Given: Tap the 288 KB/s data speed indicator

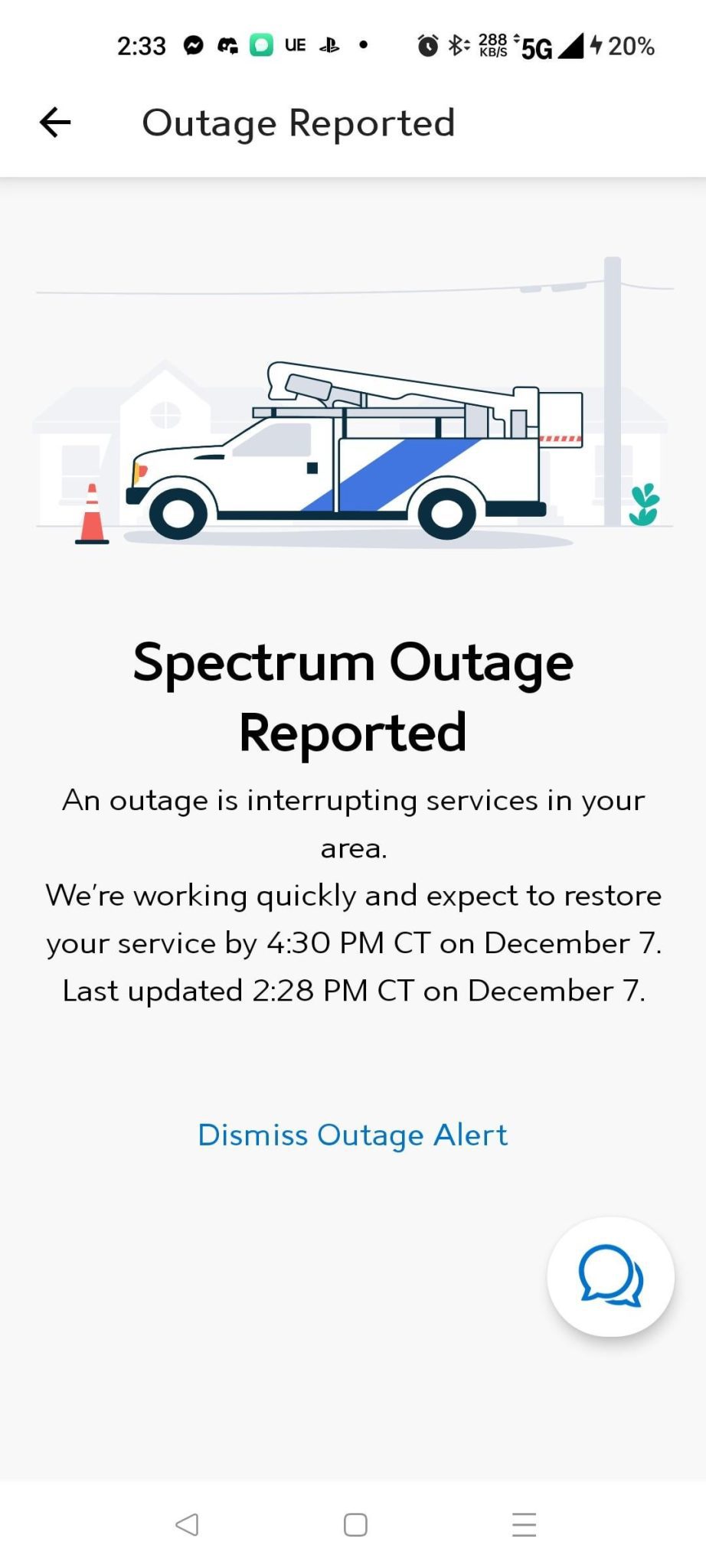Looking at the screenshot, I should [493, 45].
